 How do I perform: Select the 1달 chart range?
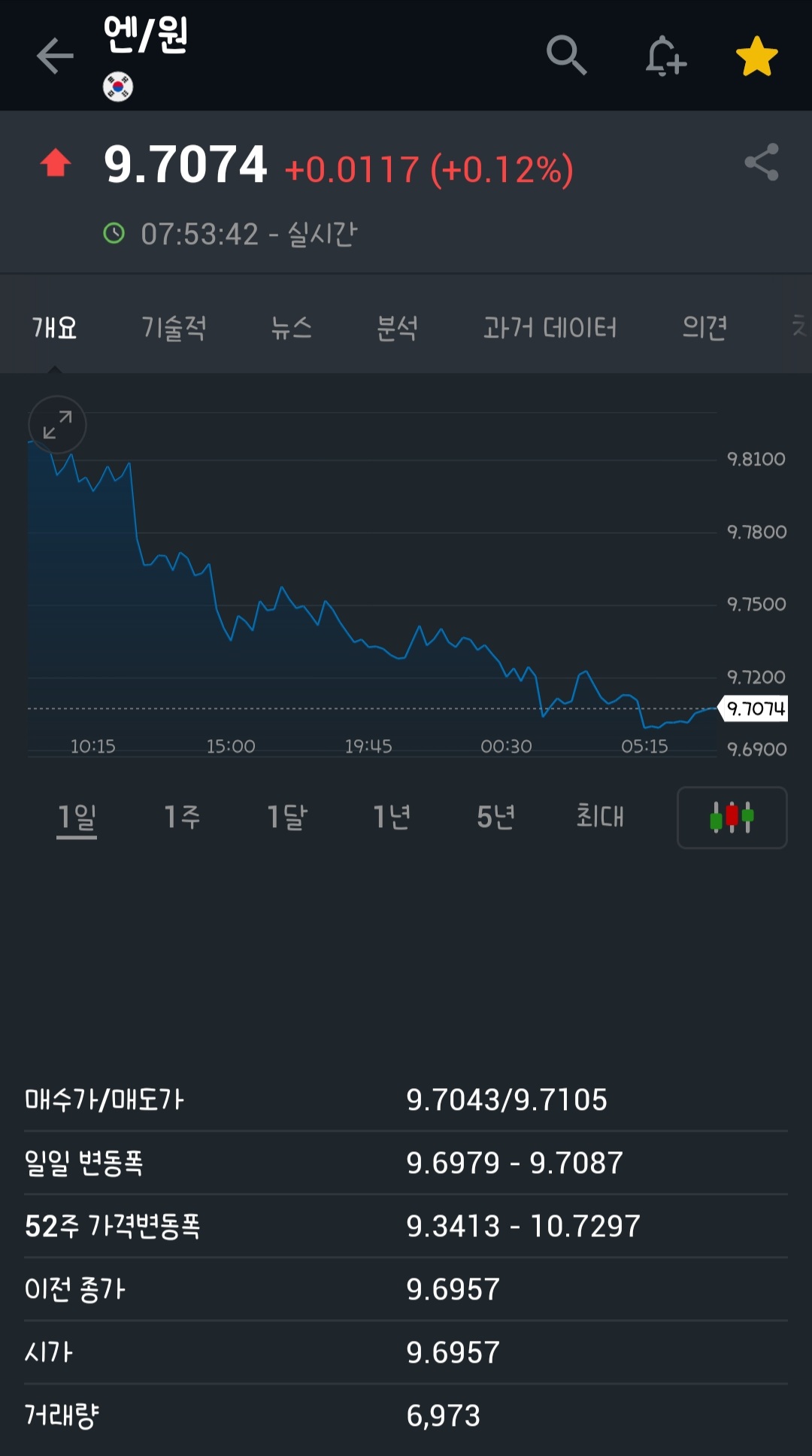pyautogui.click(x=287, y=817)
